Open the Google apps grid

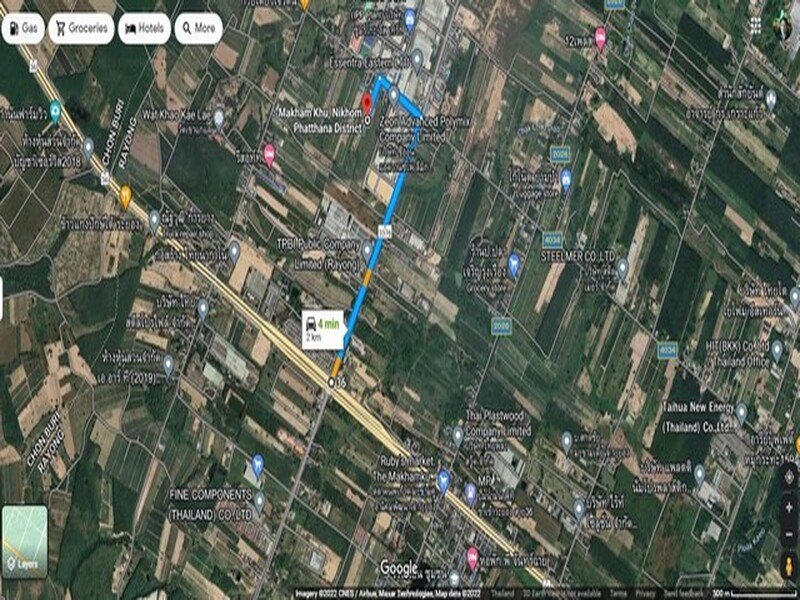756,26
